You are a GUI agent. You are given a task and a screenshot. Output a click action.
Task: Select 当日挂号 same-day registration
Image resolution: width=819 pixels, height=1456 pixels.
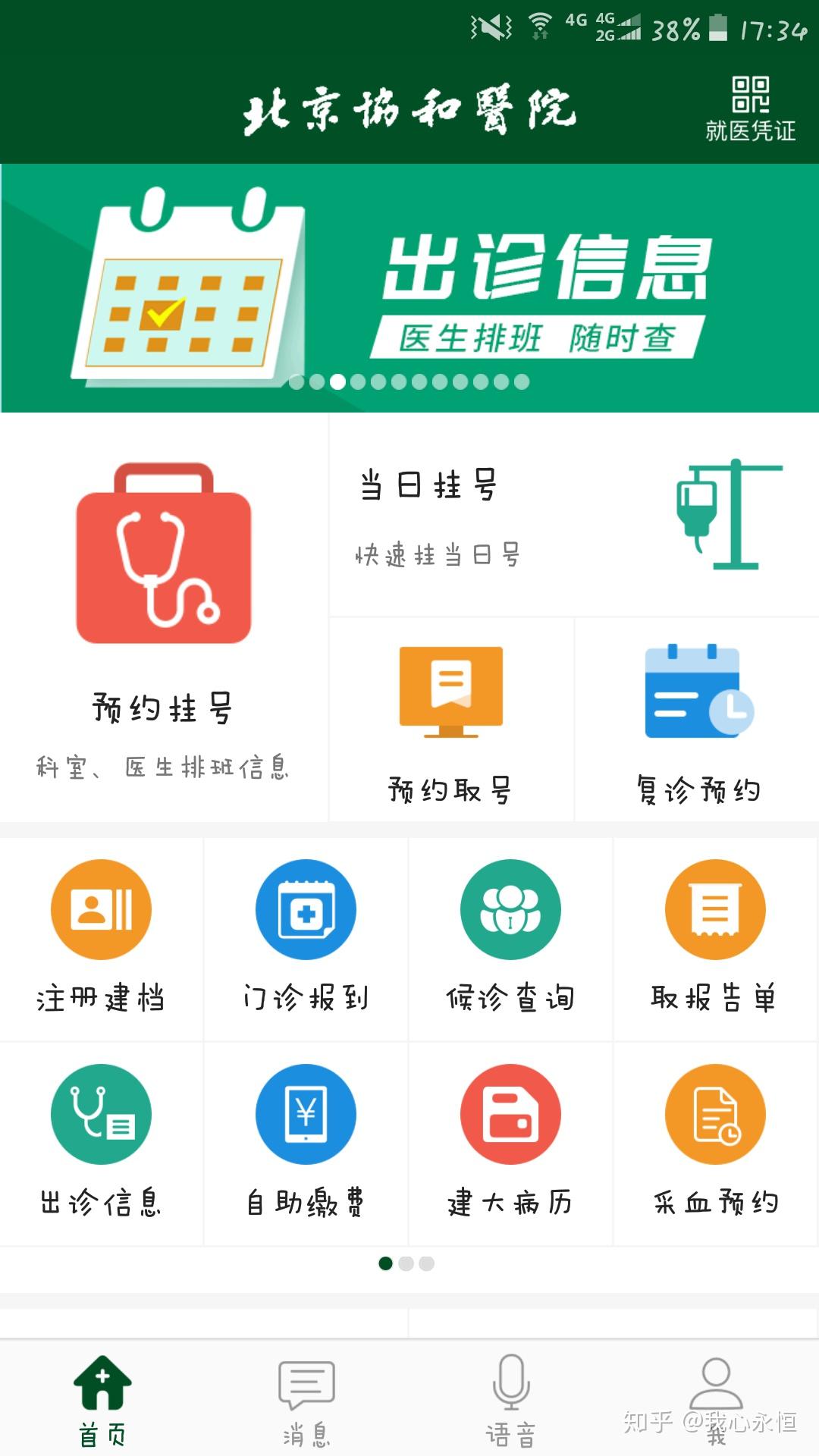[573, 516]
